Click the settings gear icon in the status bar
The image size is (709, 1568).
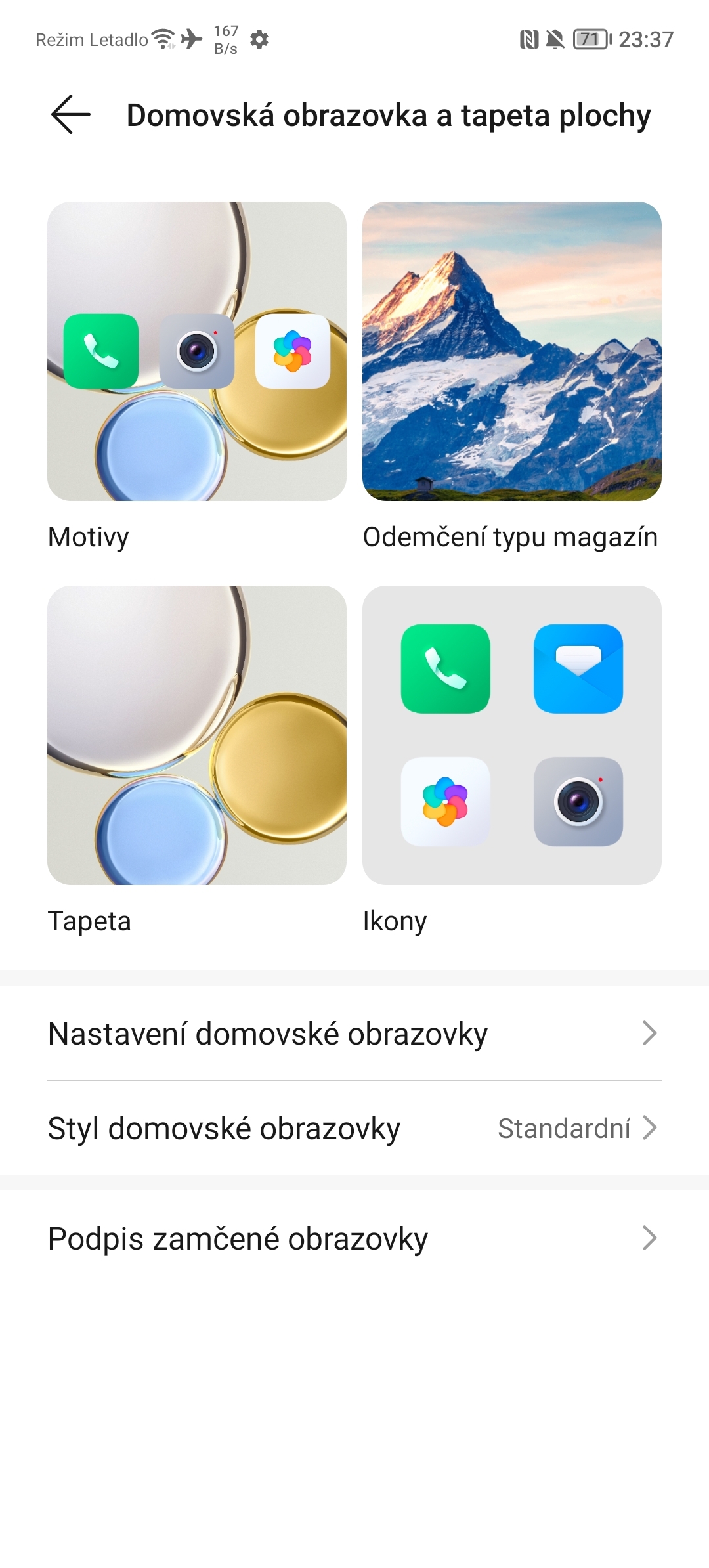[x=259, y=39]
